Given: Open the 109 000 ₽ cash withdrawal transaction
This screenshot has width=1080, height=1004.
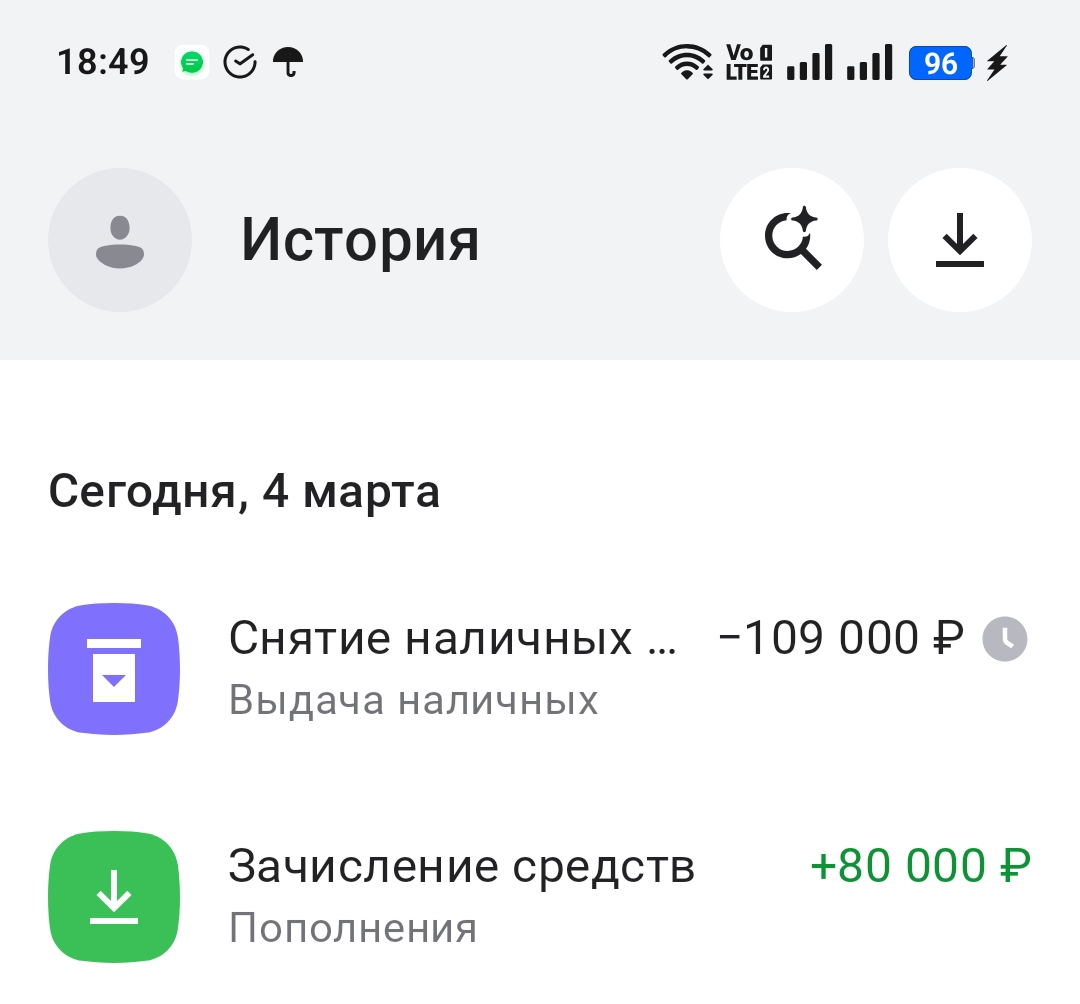Looking at the screenshot, I should pos(540,668).
